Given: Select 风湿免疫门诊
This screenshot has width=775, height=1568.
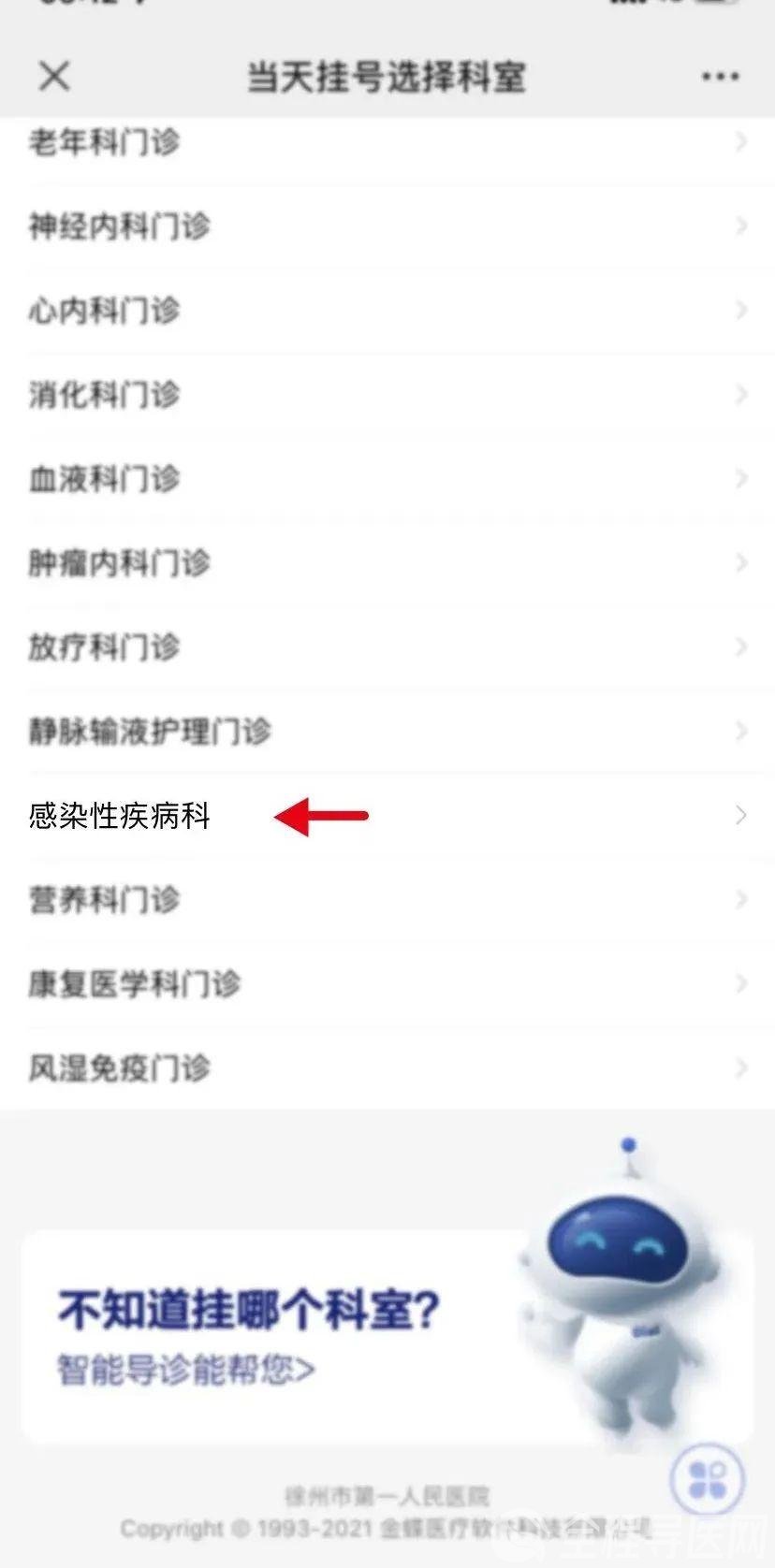Looking at the screenshot, I should pos(387,1068).
